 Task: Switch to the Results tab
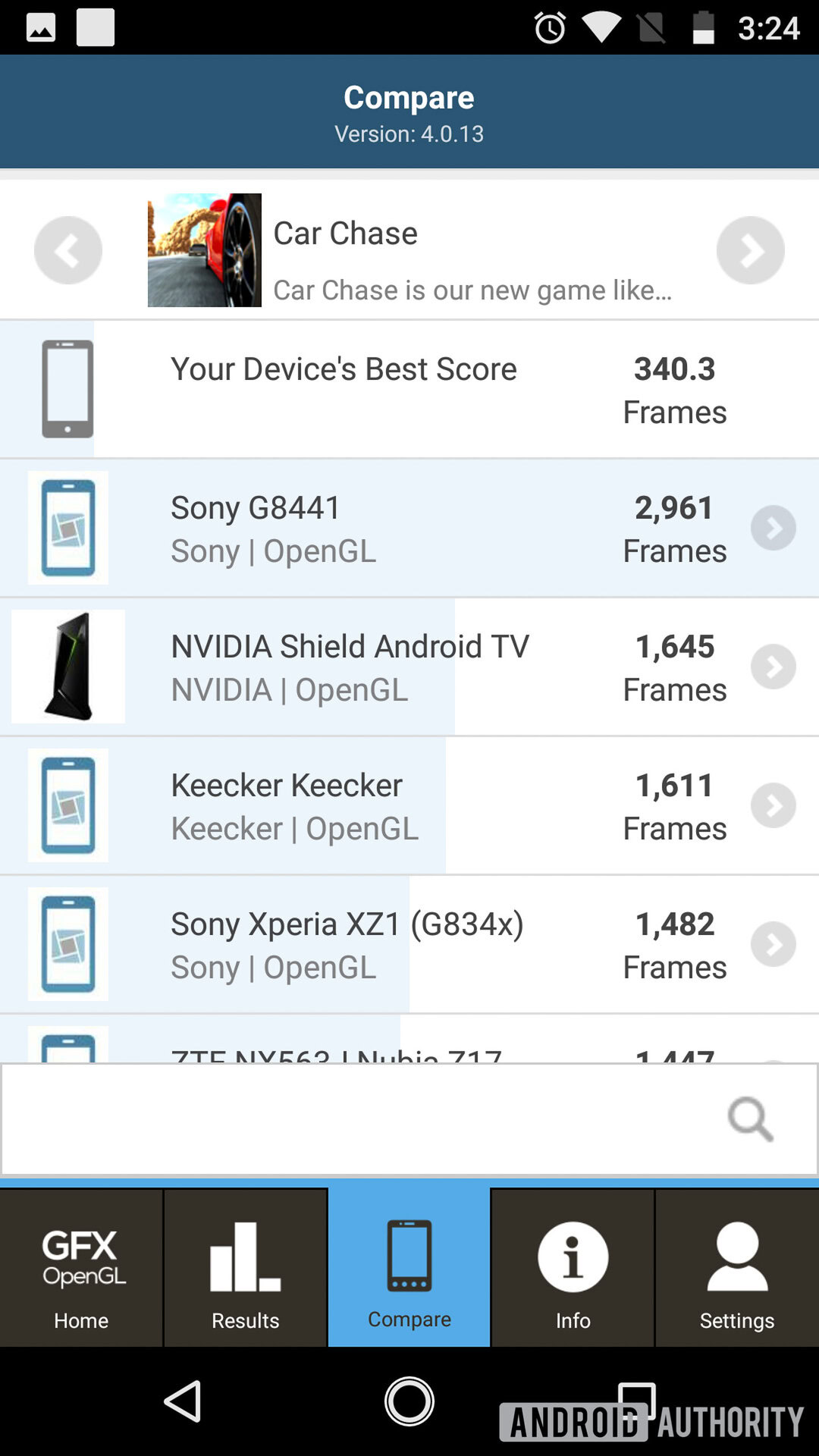coord(245,1268)
